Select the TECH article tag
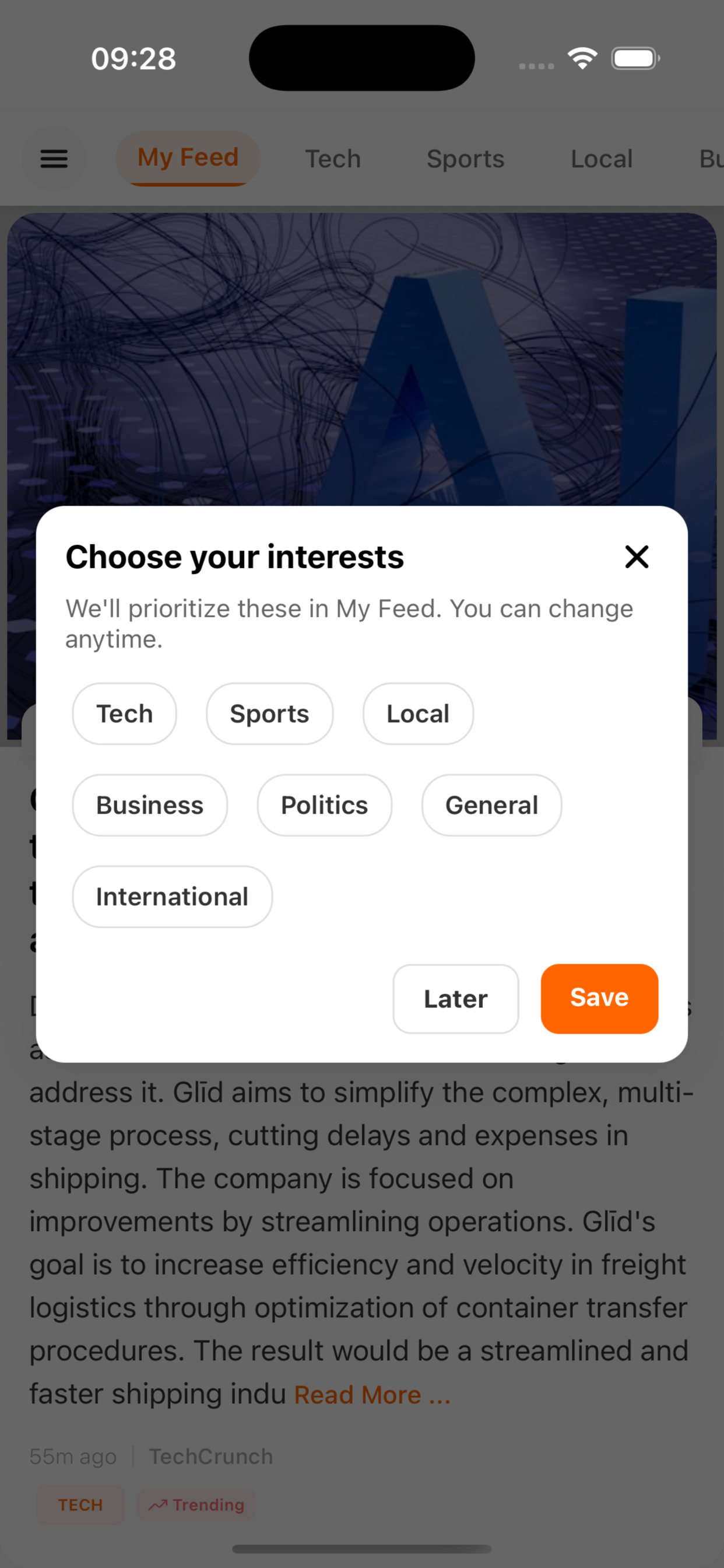 (80, 1504)
